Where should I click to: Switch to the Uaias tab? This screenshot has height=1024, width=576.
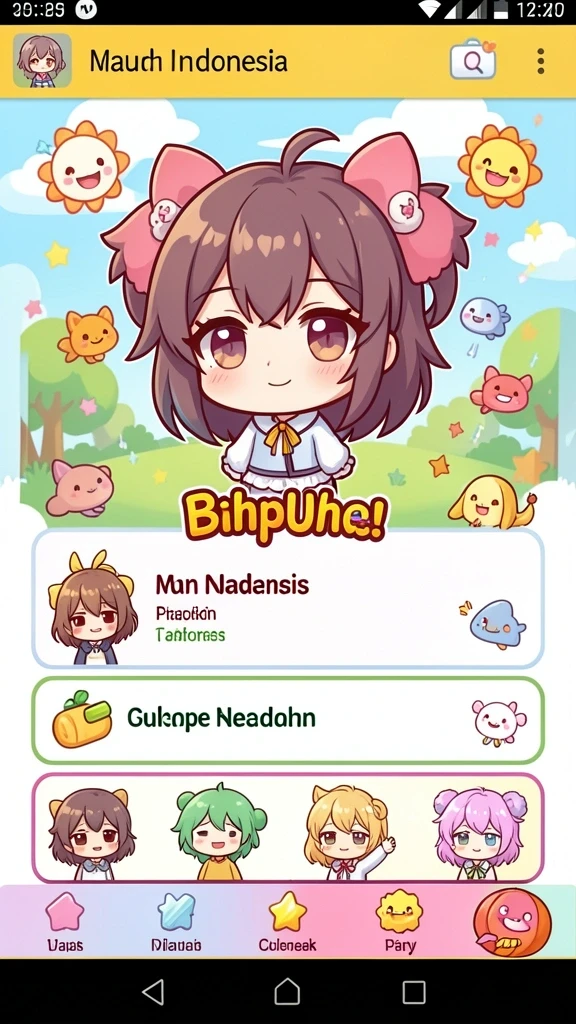pyautogui.click(x=65, y=921)
